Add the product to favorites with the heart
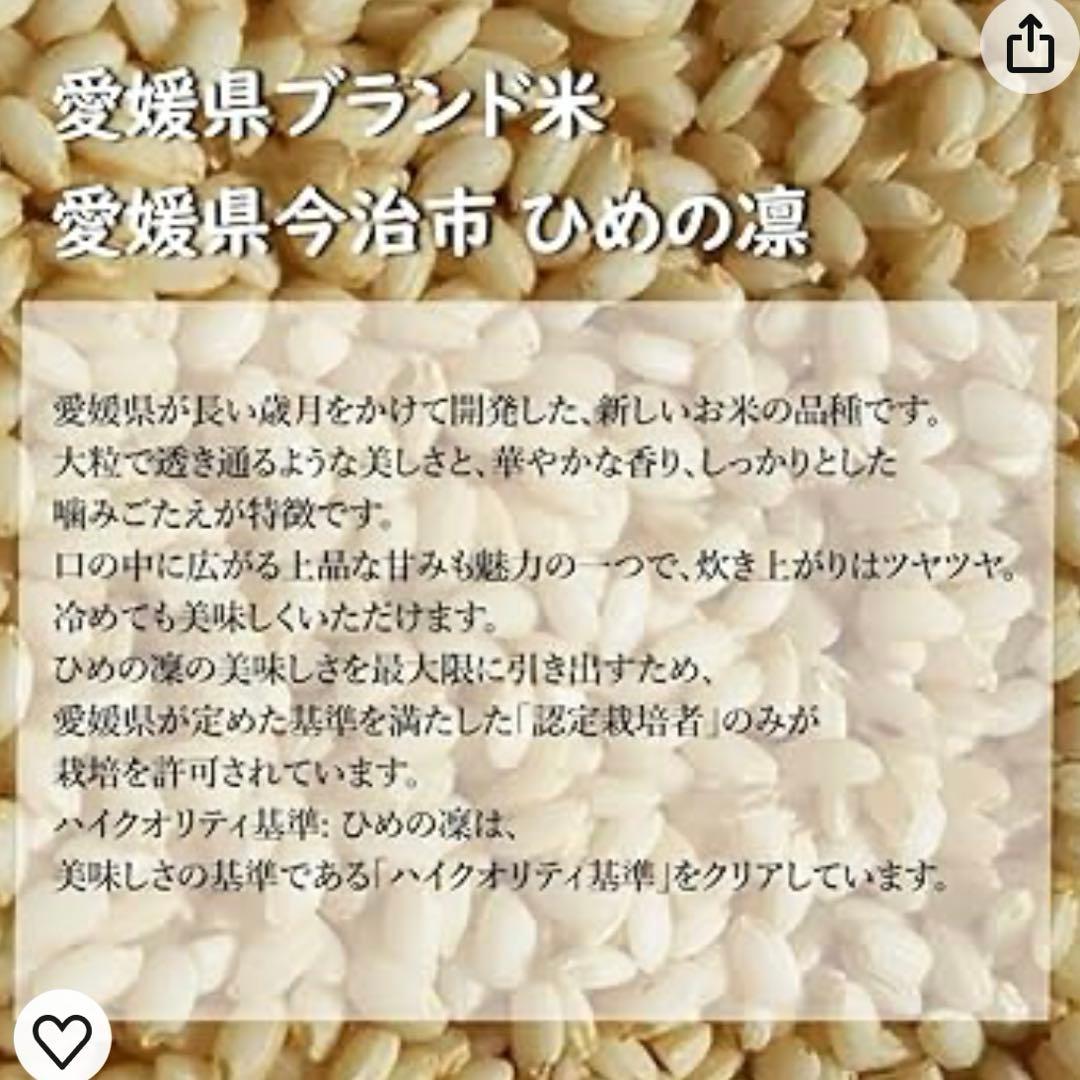Image resolution: width=1080 pixels, height=1080 pixels. [61, 1037]
